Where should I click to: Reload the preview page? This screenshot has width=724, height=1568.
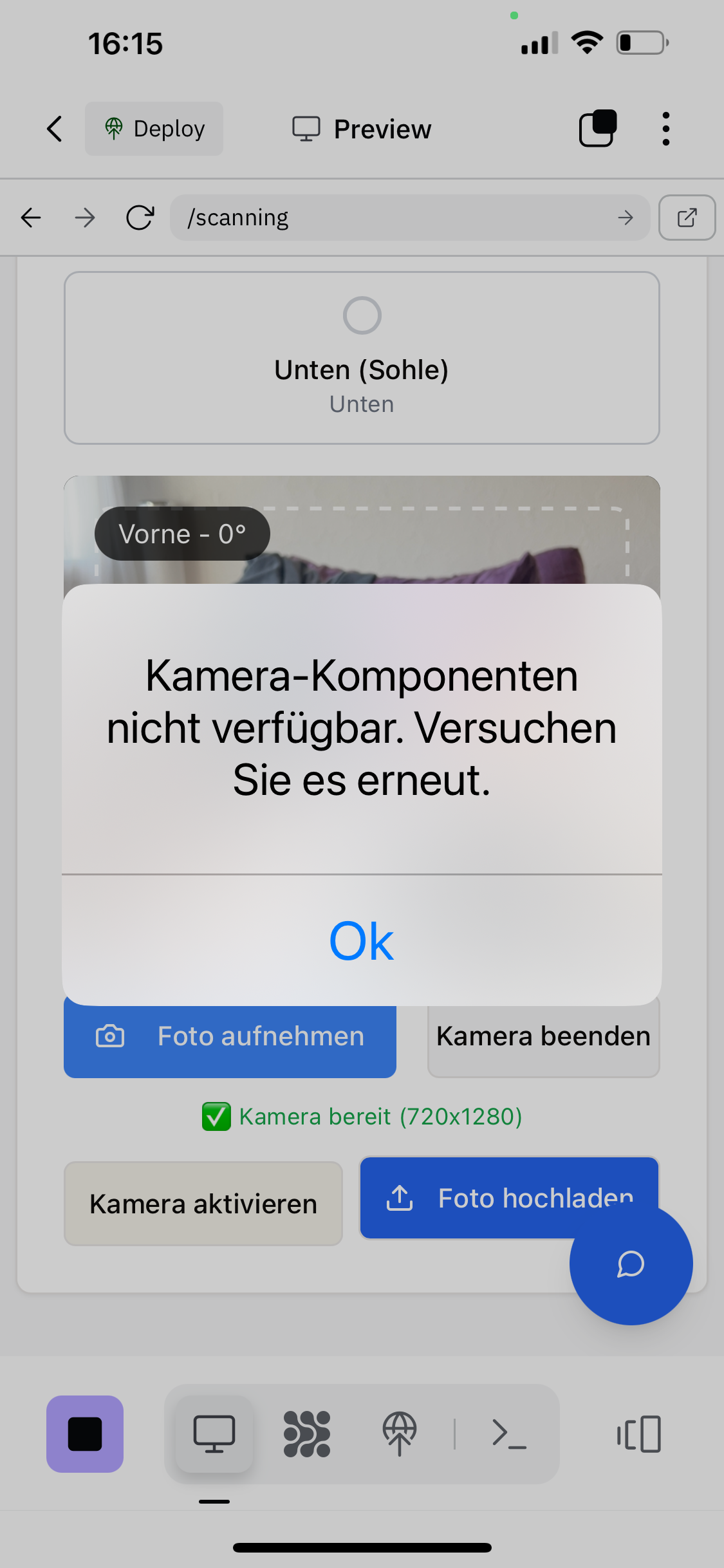click(x=140, y=218)
